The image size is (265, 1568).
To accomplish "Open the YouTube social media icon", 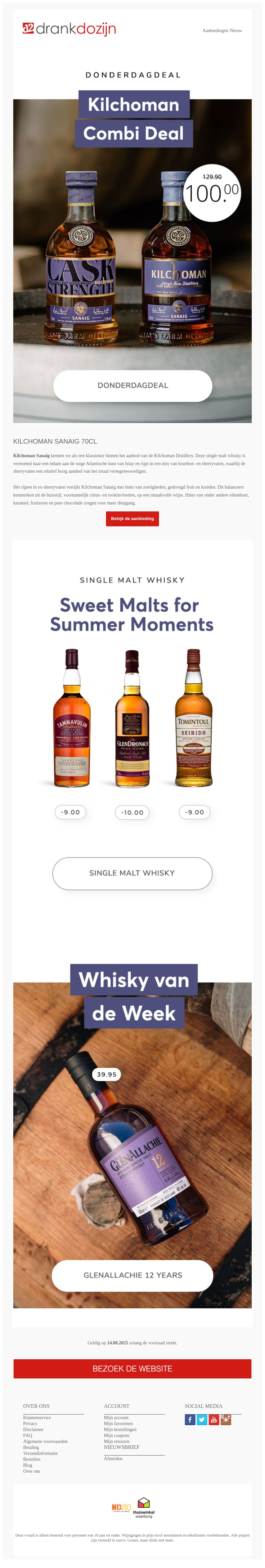I will pyautogui.click(x=214, y=1419).
